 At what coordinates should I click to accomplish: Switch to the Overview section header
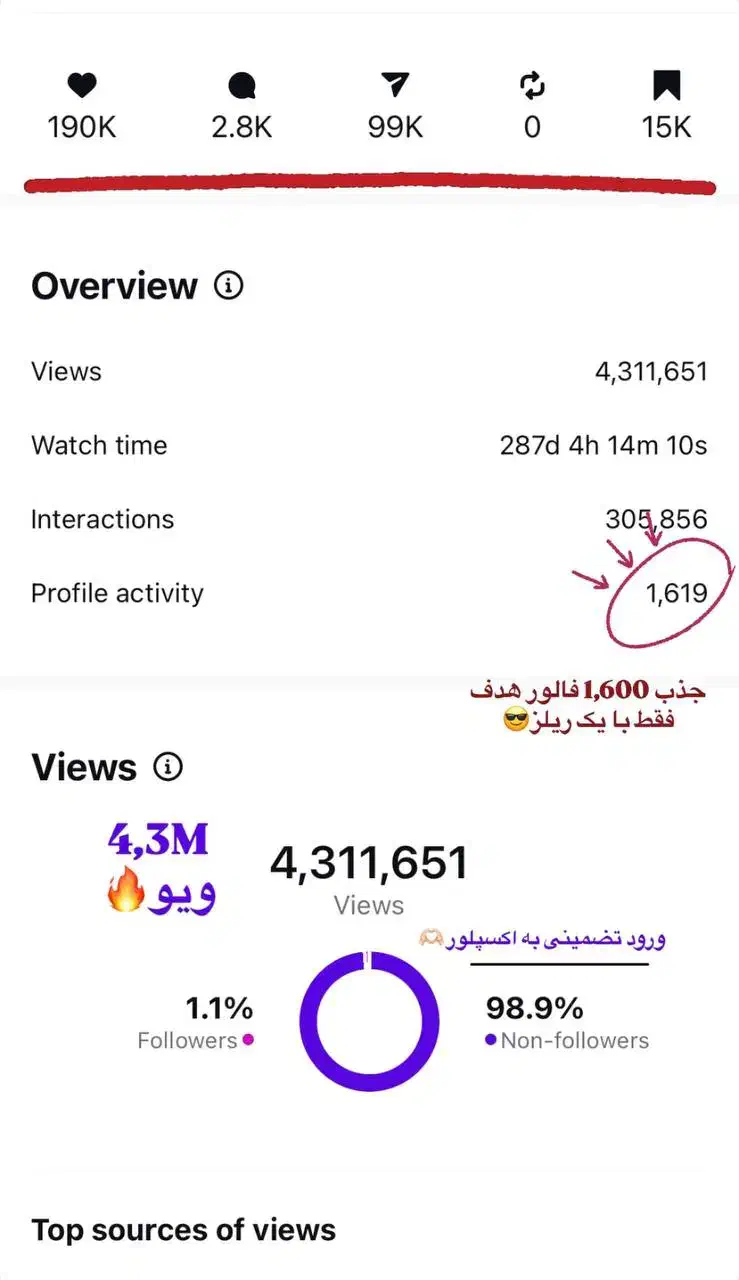pos(113,287)
